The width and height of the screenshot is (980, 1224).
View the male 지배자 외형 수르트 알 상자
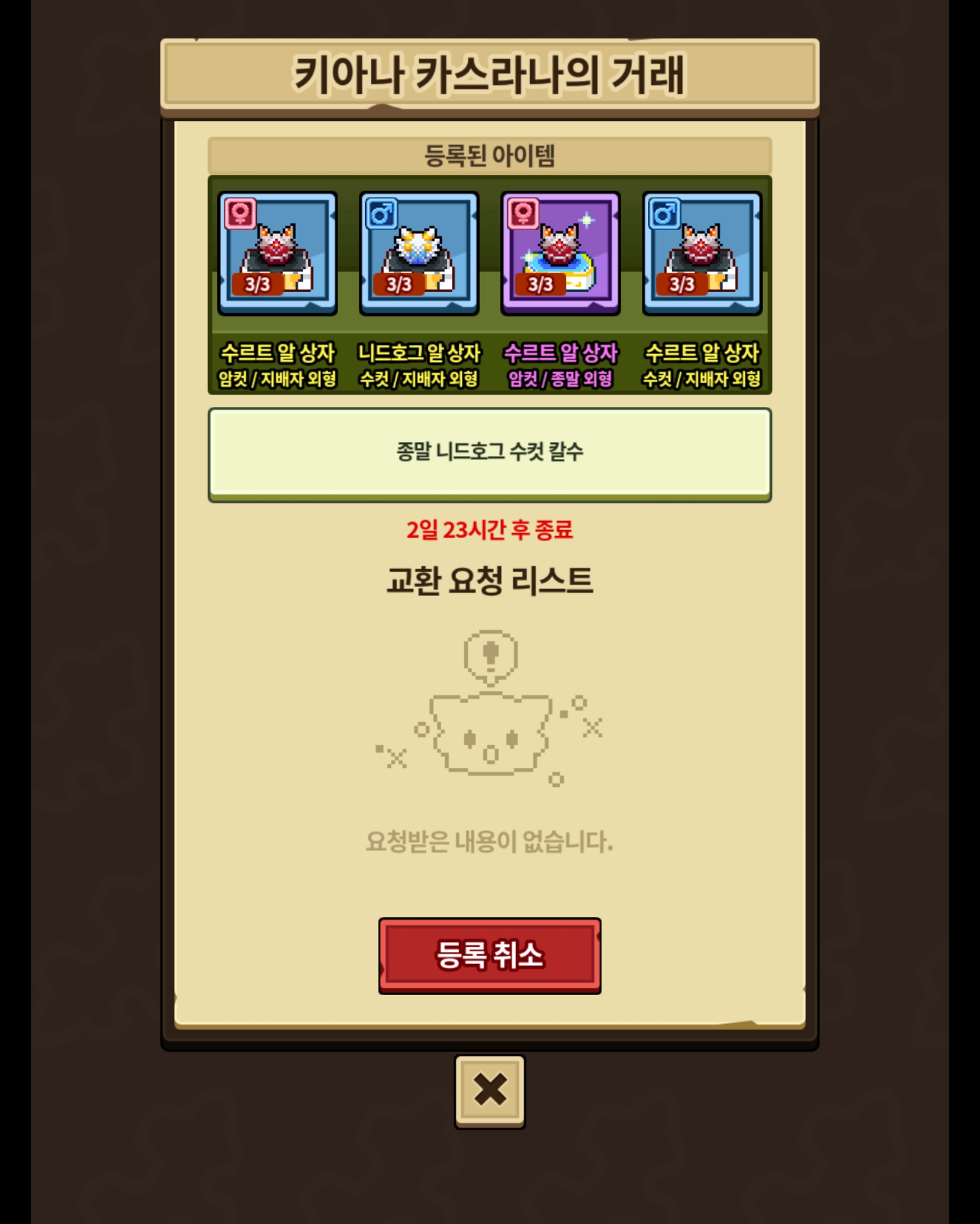tap(702, 253)
